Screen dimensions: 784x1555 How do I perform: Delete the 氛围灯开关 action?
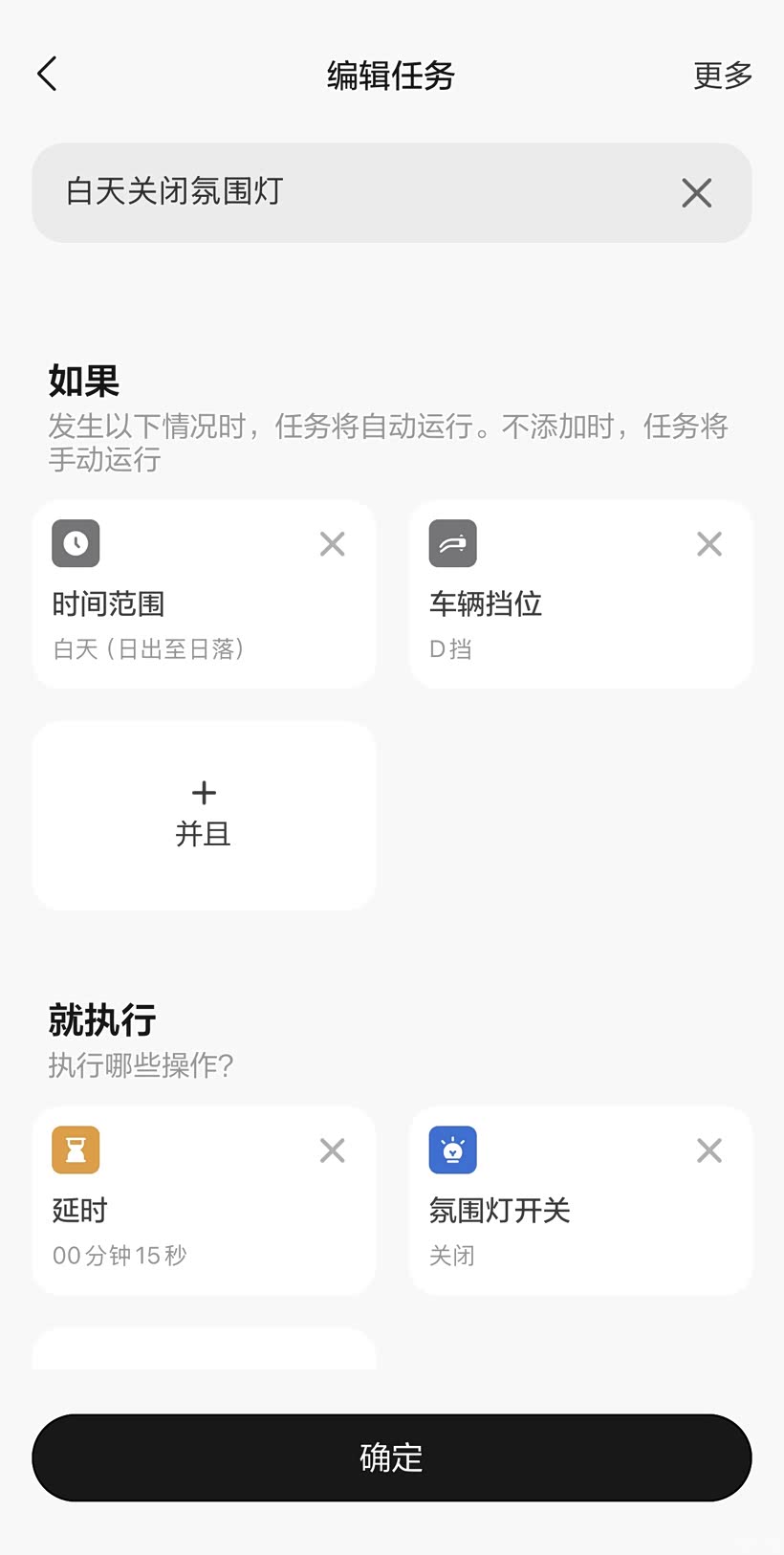click(708, 1150)
